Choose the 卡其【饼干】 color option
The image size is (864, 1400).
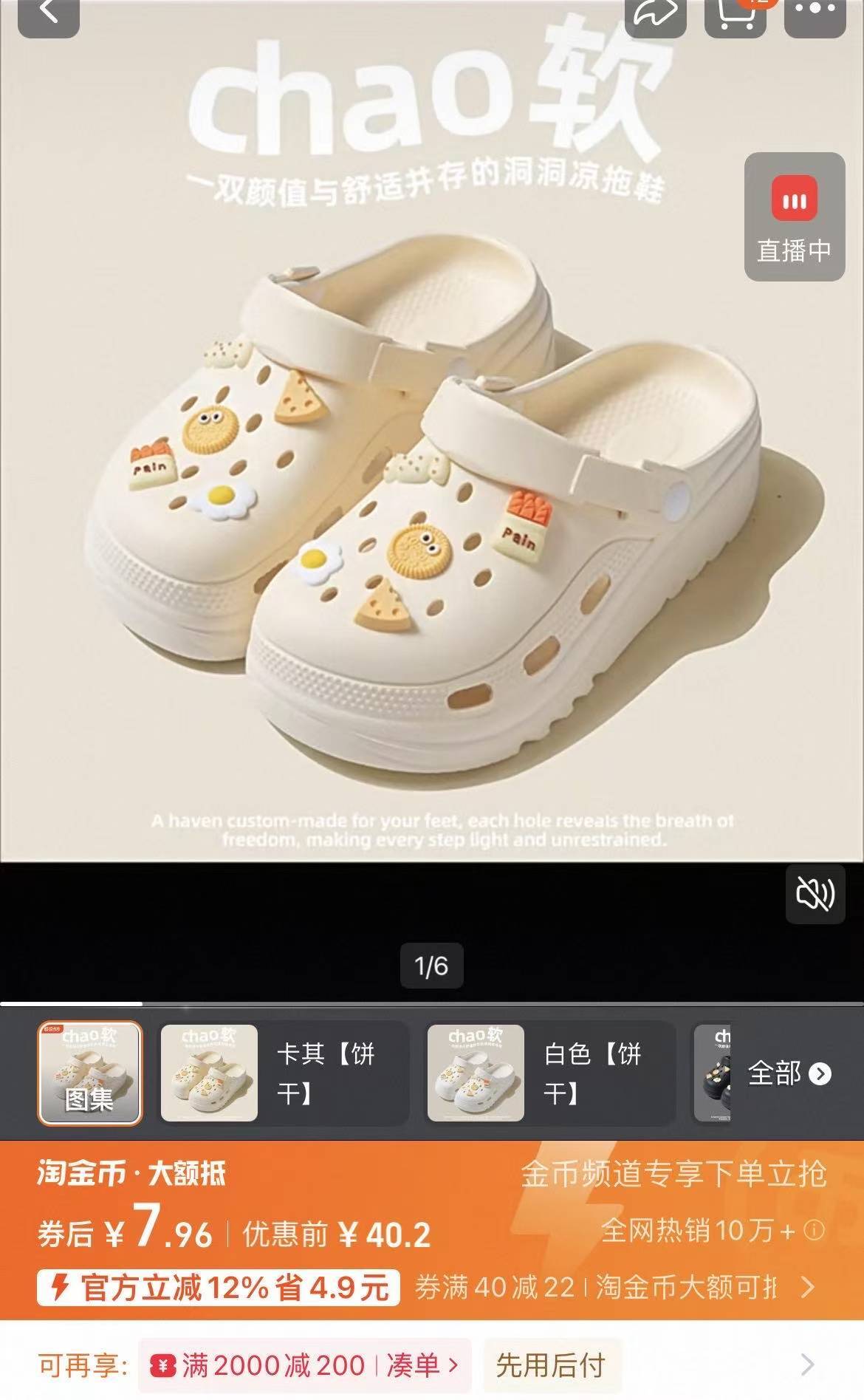click(284, 1073)
